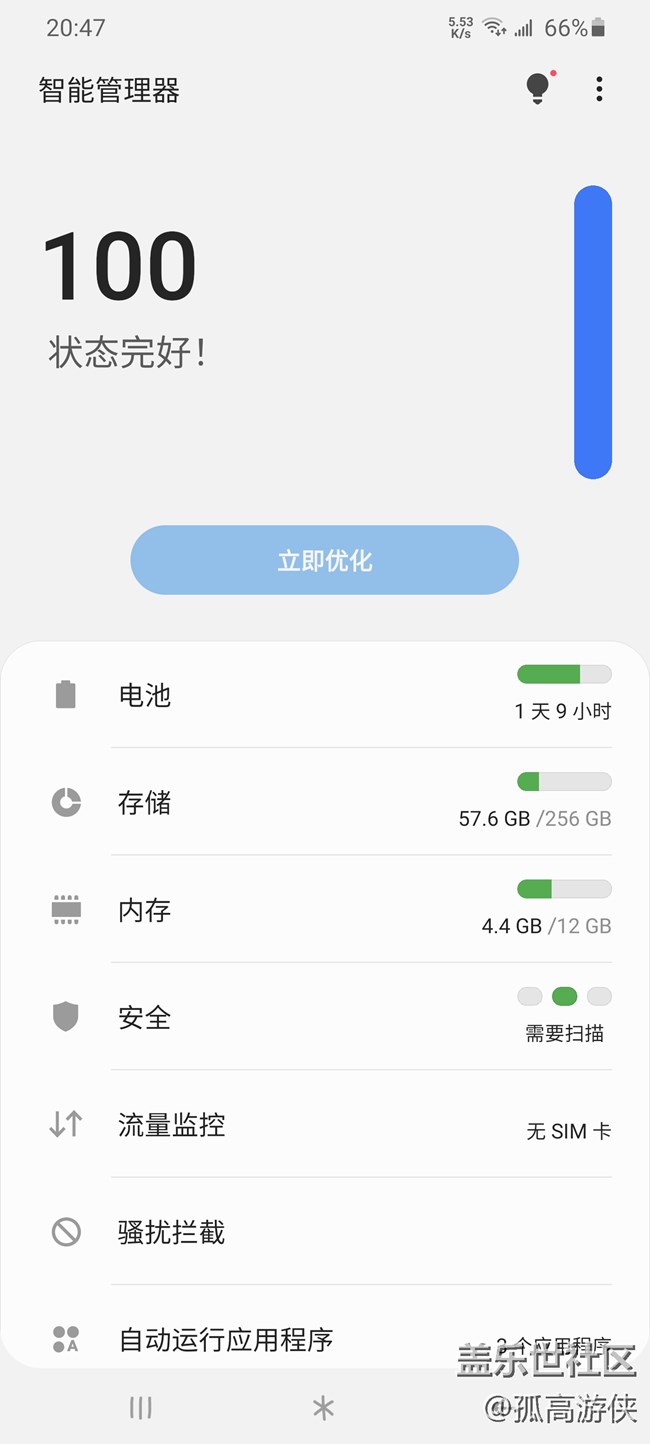This screenshot has width=650, height=1444.
Task: Open the 存储 storage row
Action: click(325, 802)
